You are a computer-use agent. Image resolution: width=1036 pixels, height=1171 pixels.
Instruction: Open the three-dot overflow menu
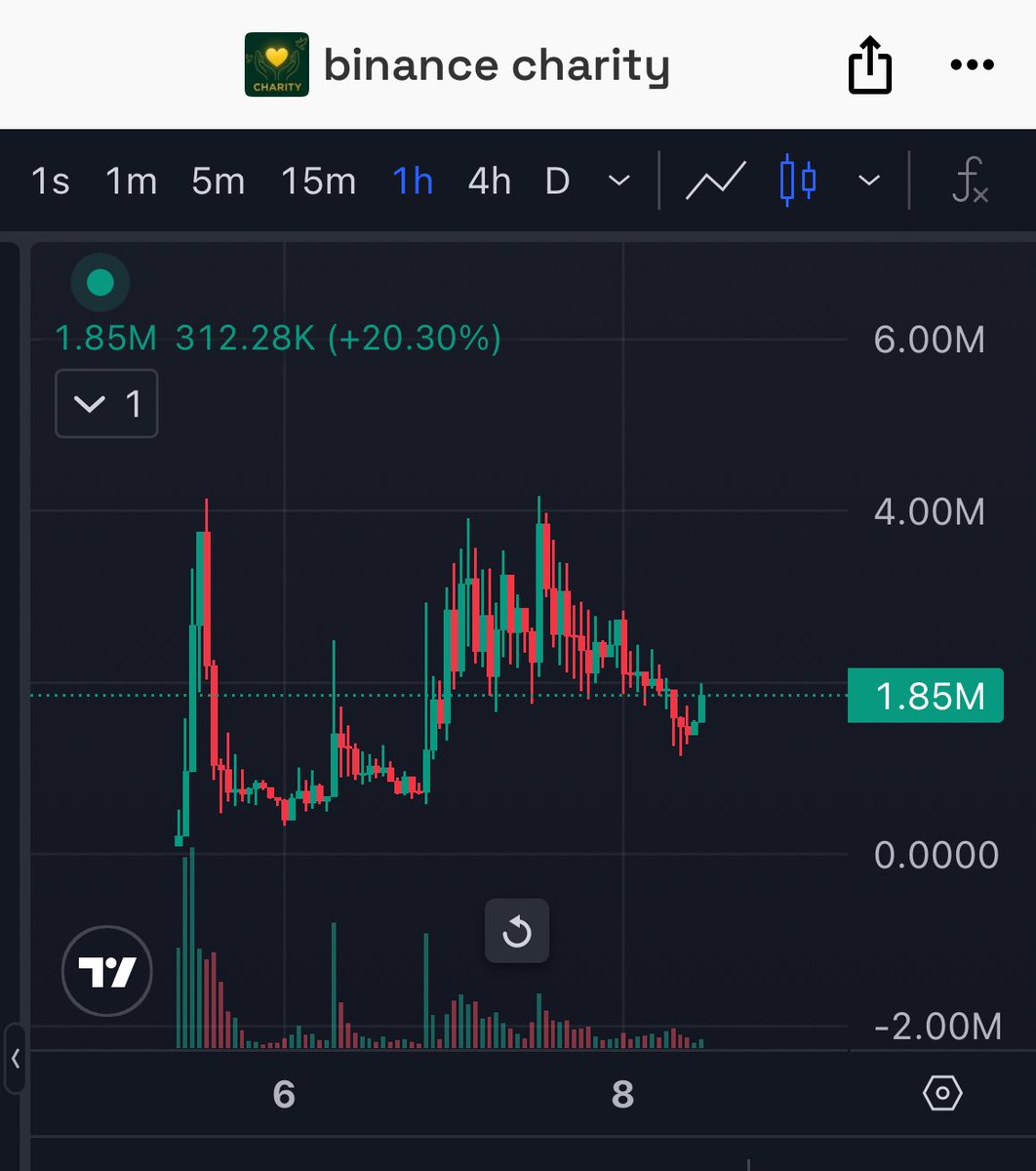click(x=971, y=66)
